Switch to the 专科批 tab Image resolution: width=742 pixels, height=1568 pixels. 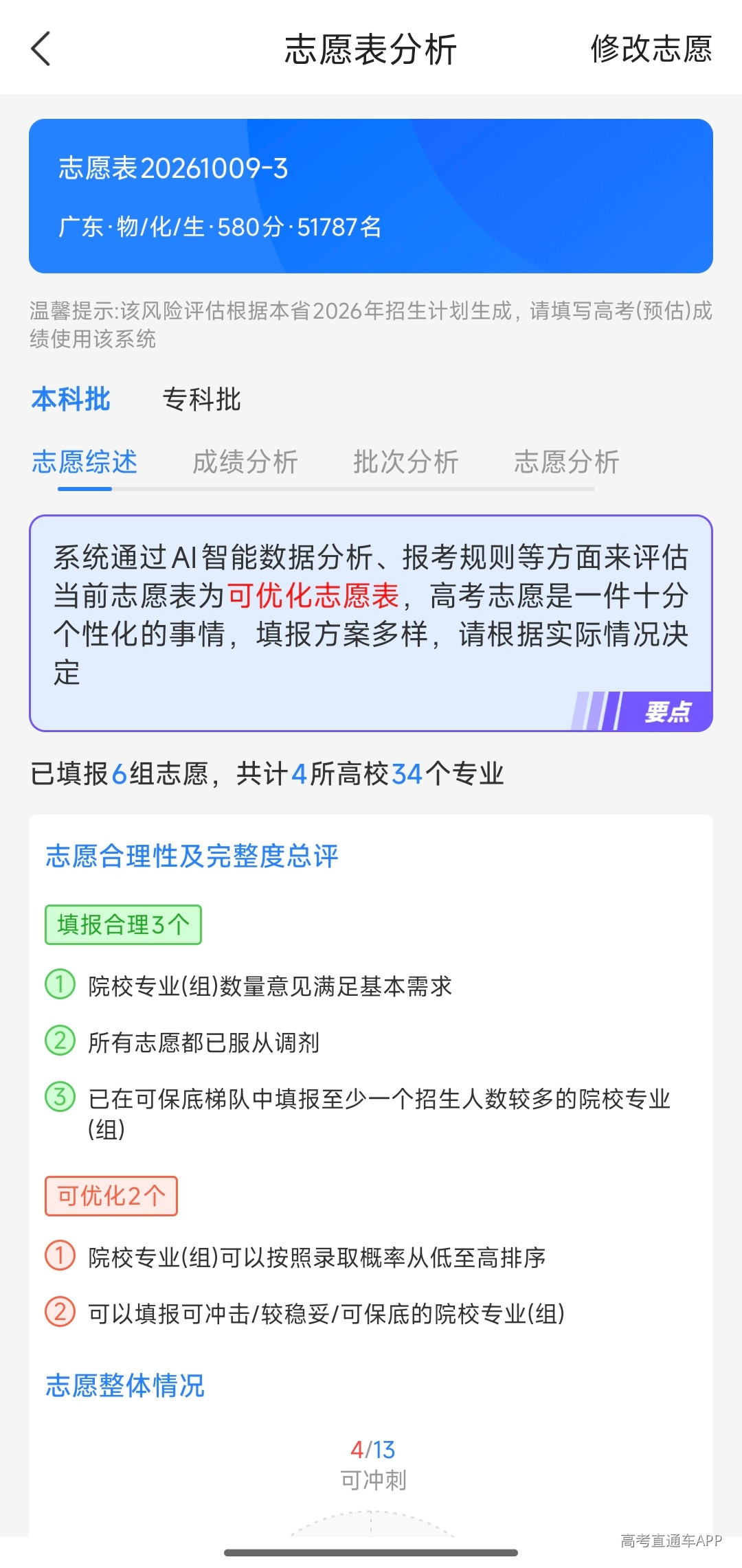coord(201,399)
